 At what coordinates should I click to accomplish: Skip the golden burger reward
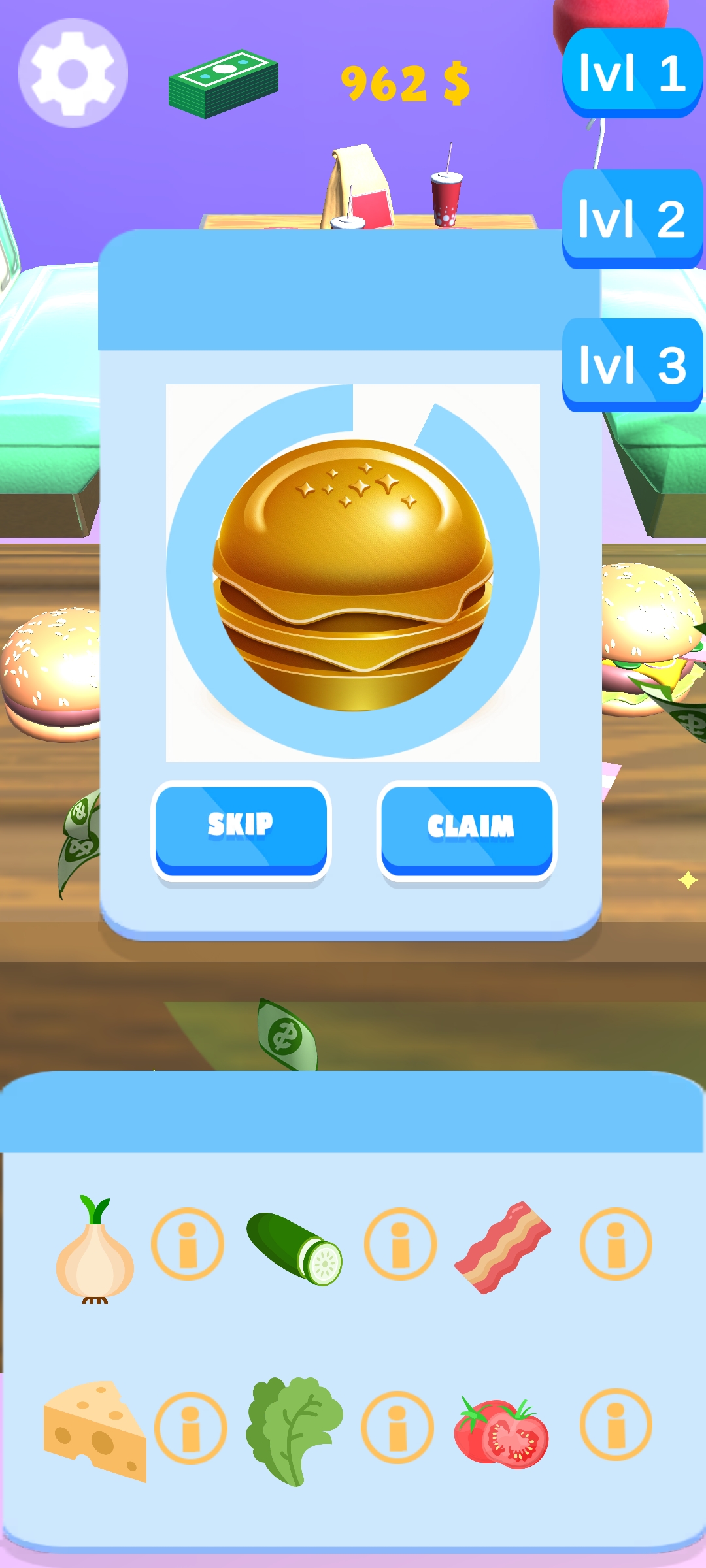tap(241, 829)
